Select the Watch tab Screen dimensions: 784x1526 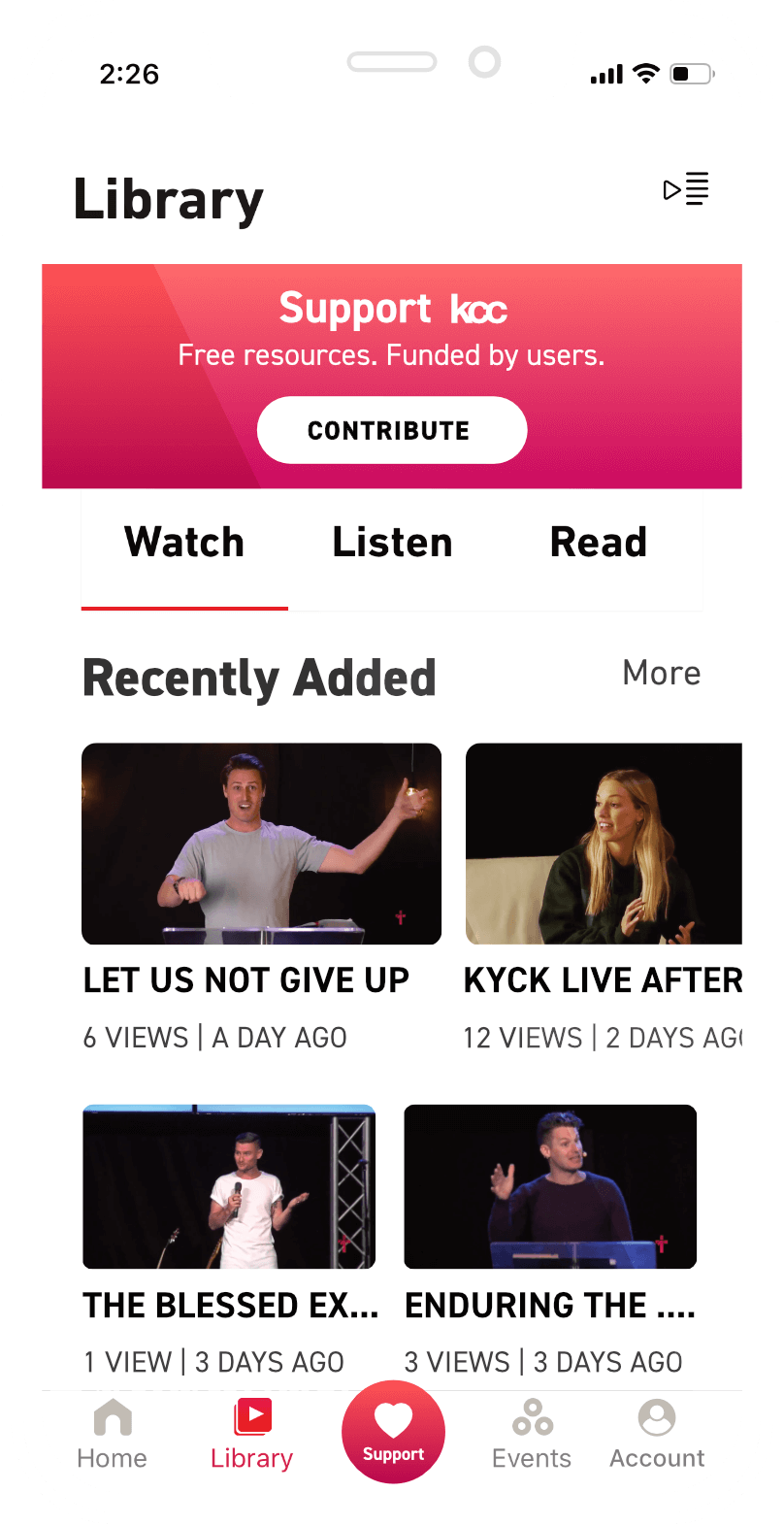click(184, 543)
